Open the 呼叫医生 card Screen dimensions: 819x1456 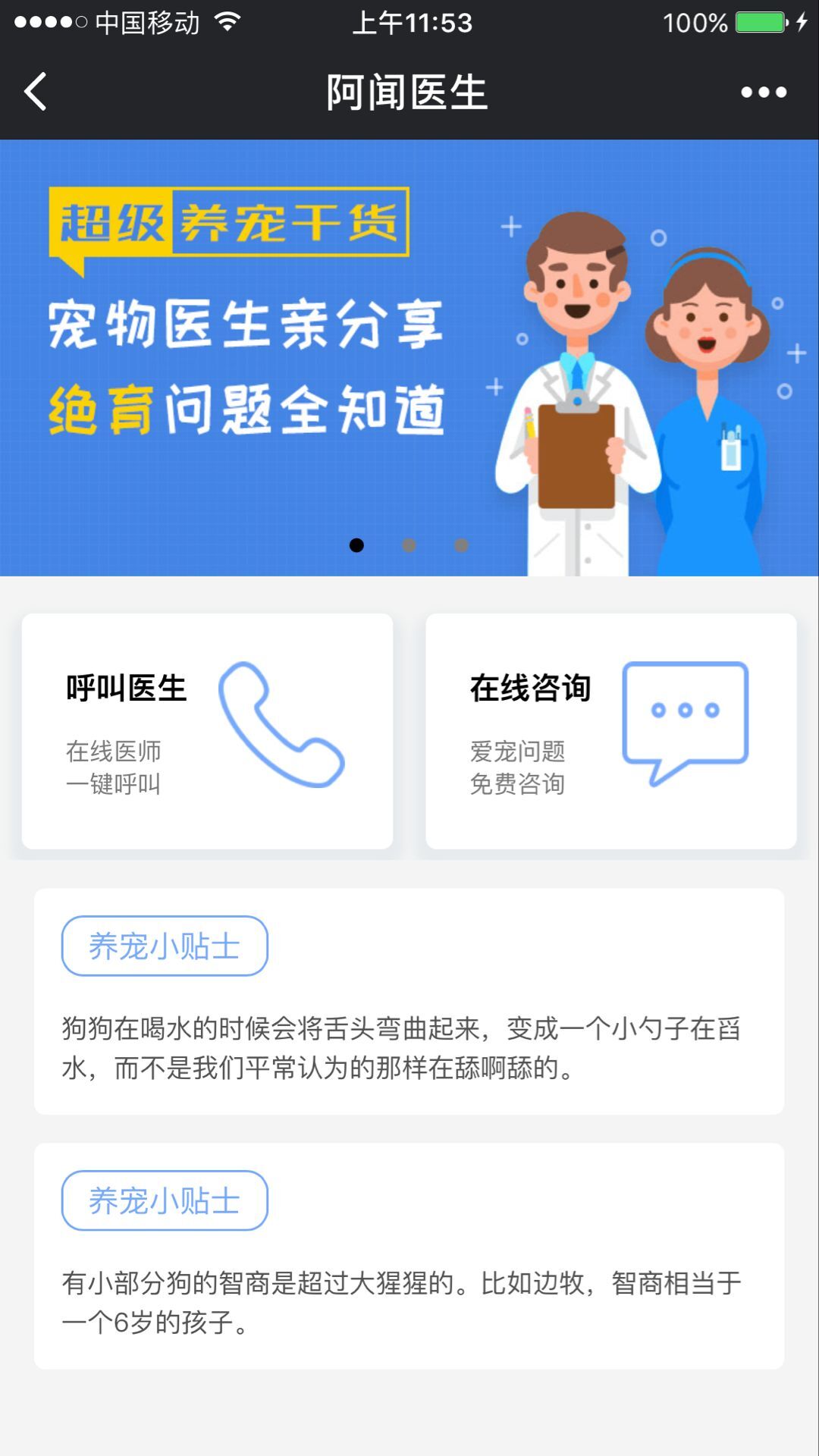tap(207, 730)
